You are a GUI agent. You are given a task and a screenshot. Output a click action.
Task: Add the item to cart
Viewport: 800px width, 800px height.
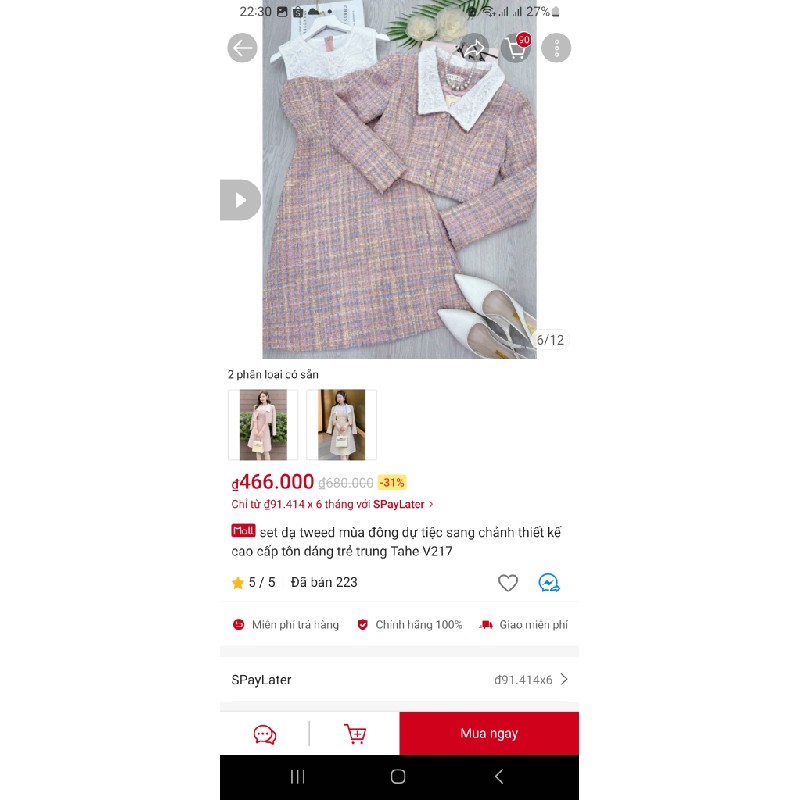tap(355, 734)
